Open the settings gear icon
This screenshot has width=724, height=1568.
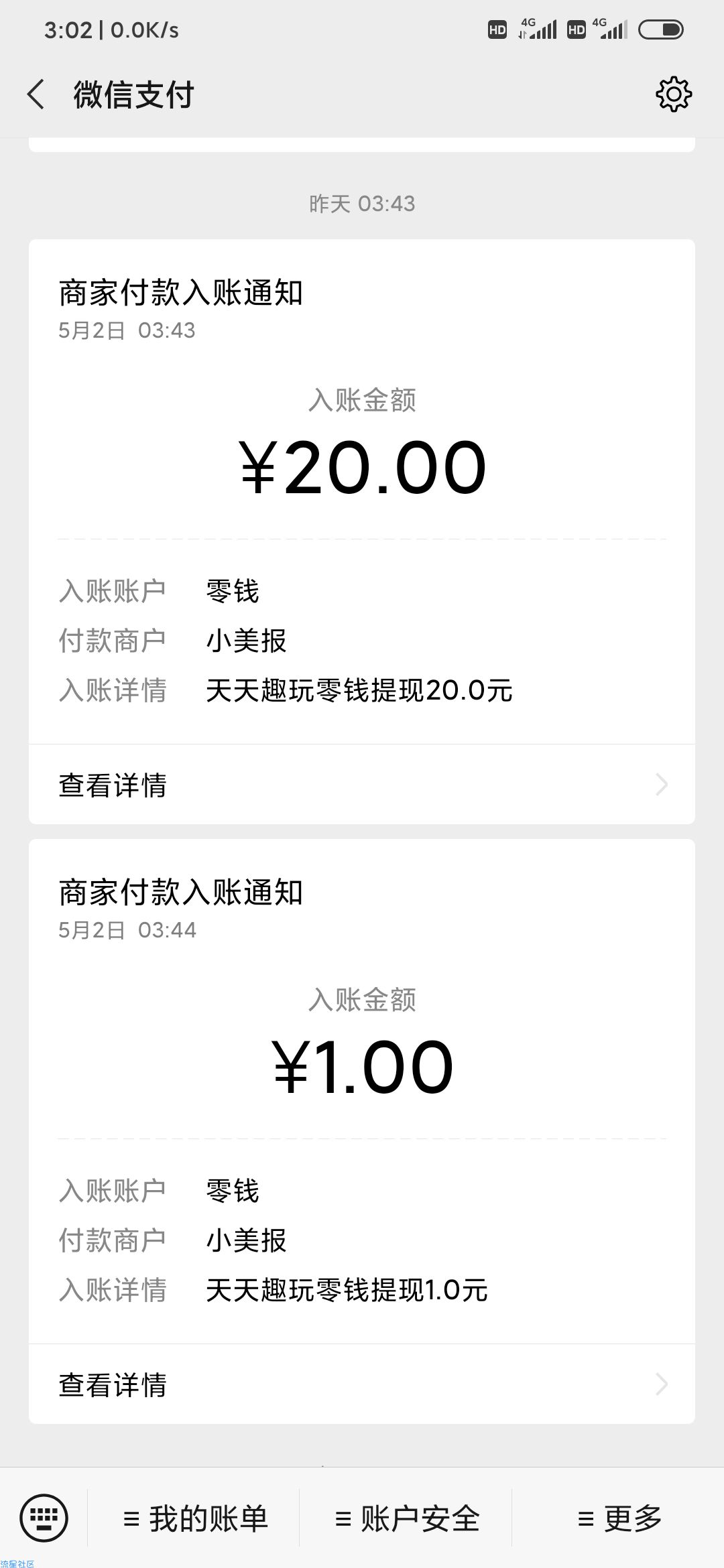673,94
